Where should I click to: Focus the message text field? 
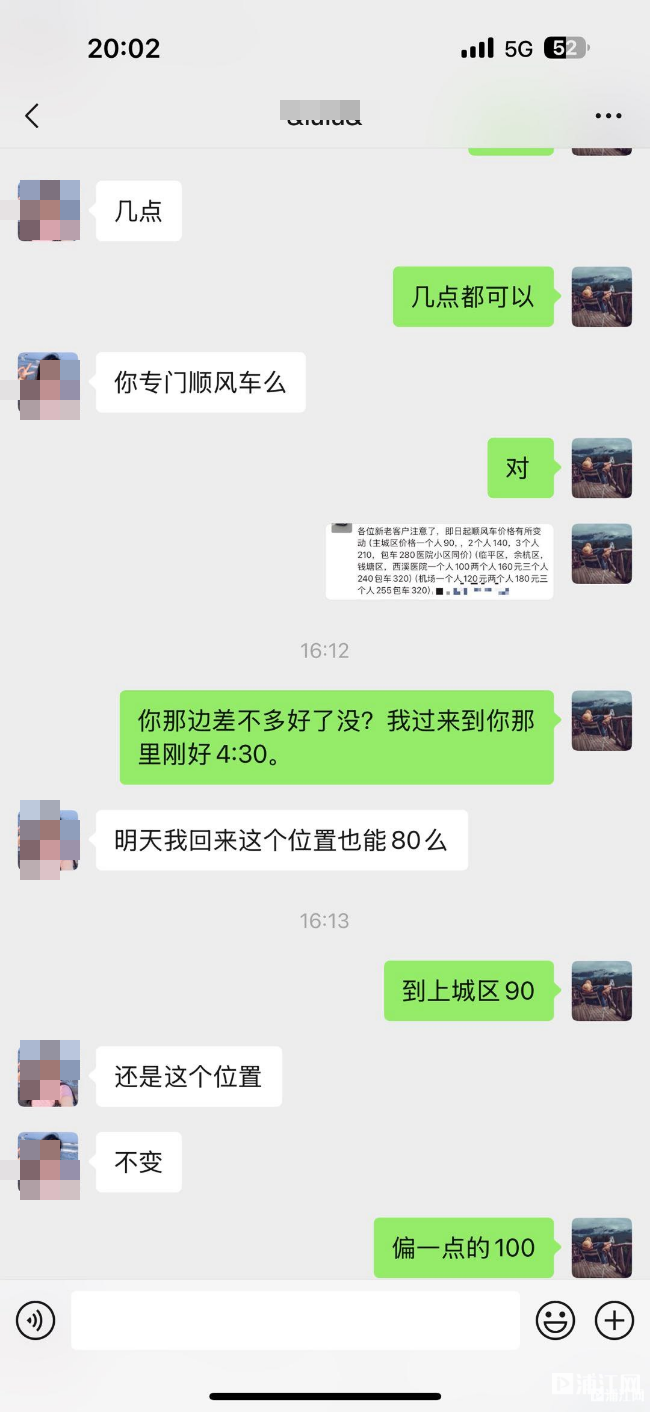(x=295, y=1321)
